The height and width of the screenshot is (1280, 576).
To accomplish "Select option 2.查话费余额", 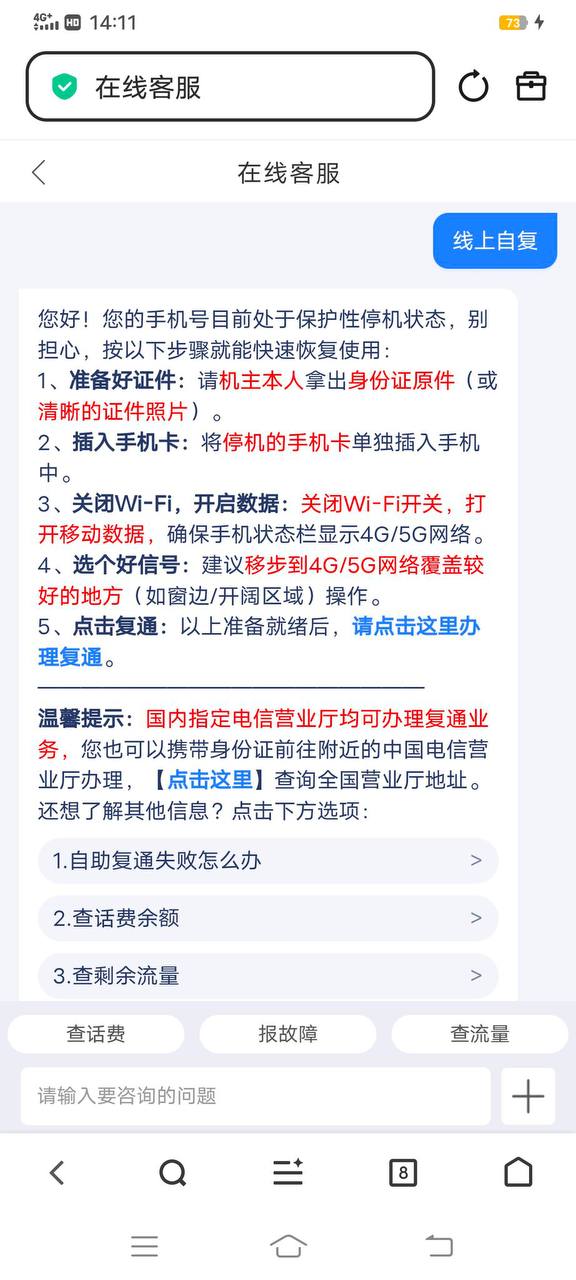I will (x=268, y=918).
